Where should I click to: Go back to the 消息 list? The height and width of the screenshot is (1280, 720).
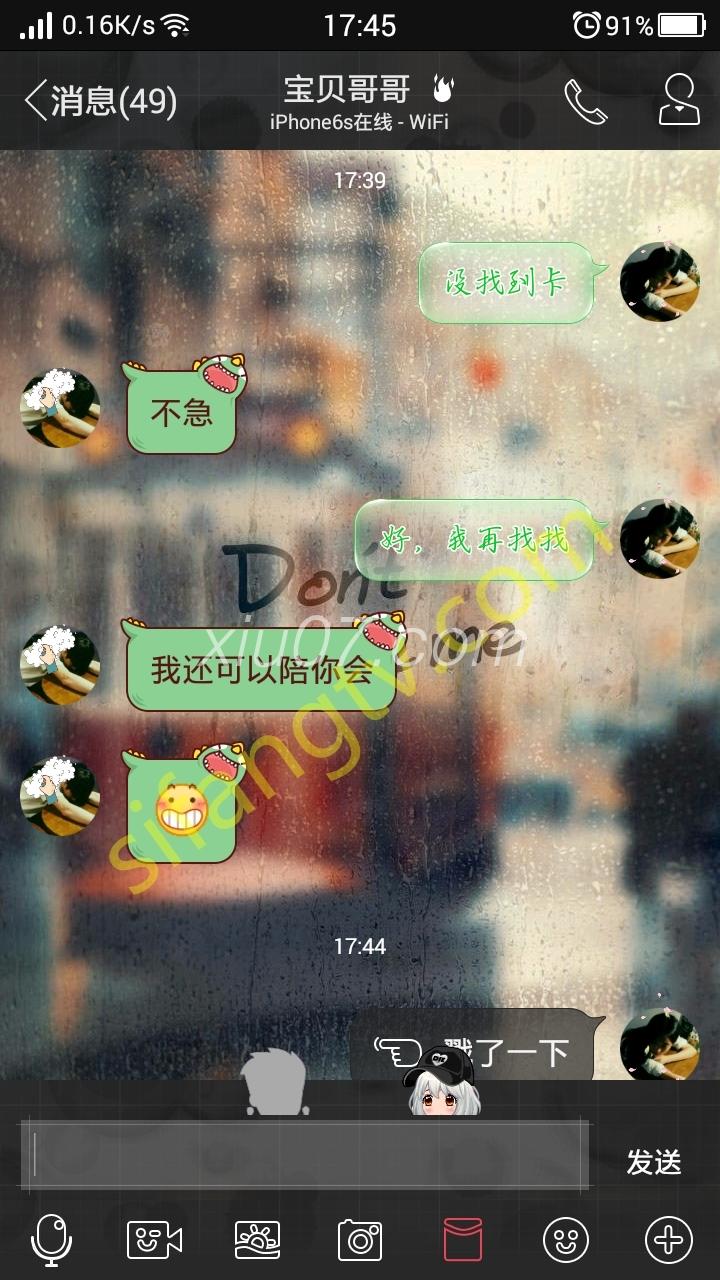pos(100,102)
